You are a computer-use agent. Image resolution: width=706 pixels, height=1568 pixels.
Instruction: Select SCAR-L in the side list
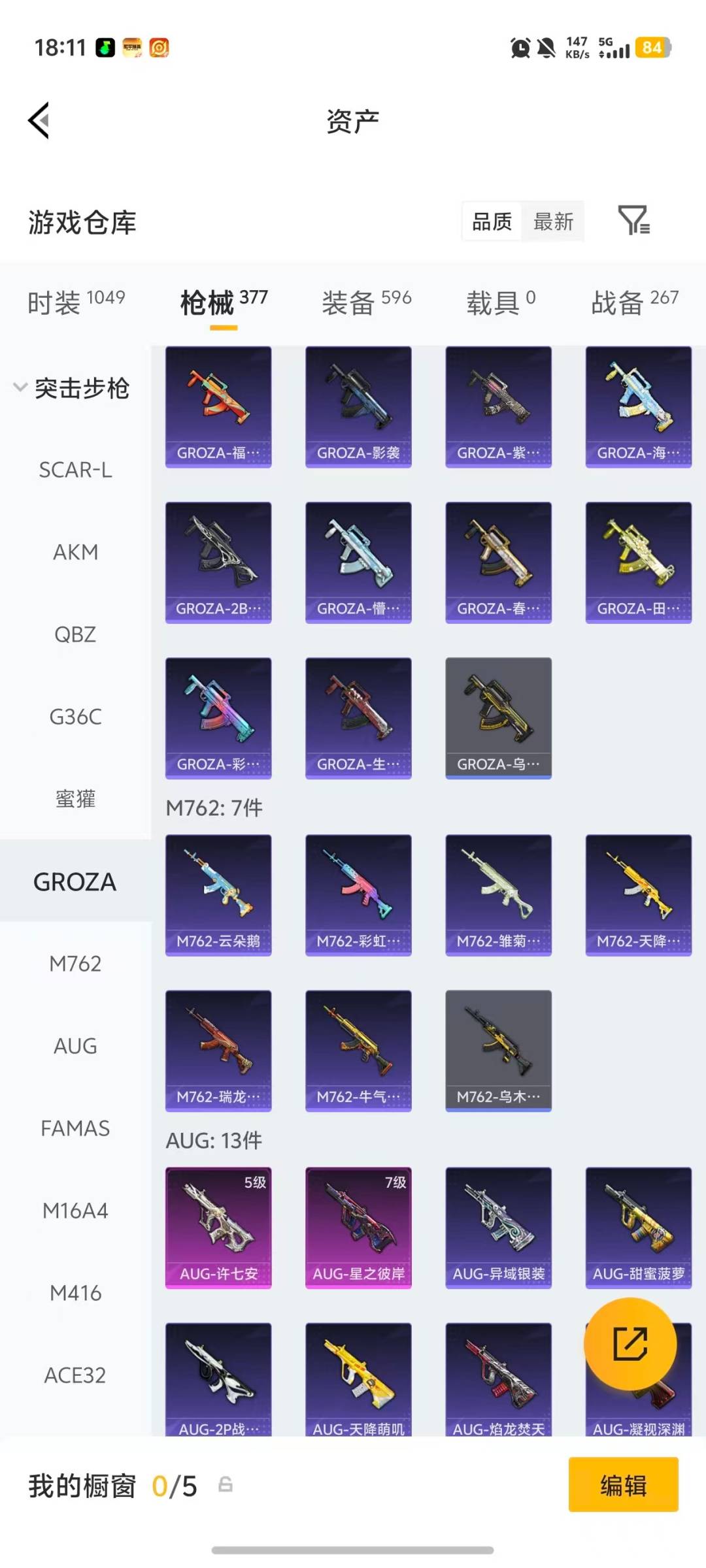(75, 470)
